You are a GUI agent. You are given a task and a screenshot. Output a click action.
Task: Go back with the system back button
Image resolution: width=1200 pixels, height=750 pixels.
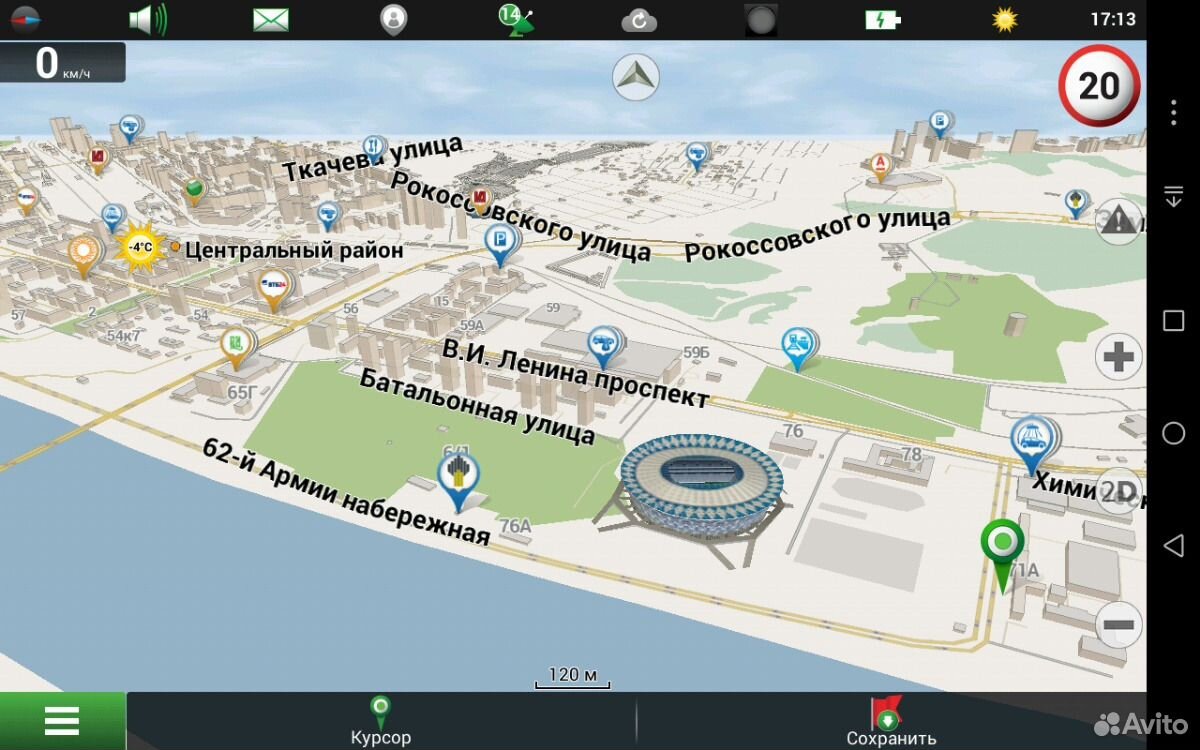[1173, 545]
